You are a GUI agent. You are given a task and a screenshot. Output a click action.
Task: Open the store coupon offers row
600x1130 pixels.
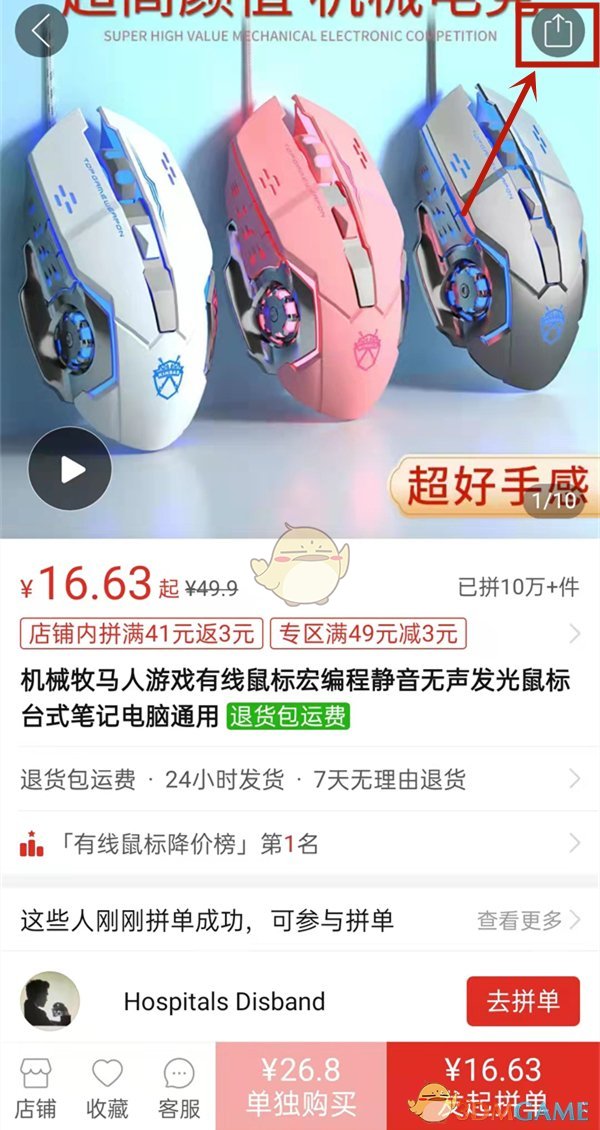point(300,634)
